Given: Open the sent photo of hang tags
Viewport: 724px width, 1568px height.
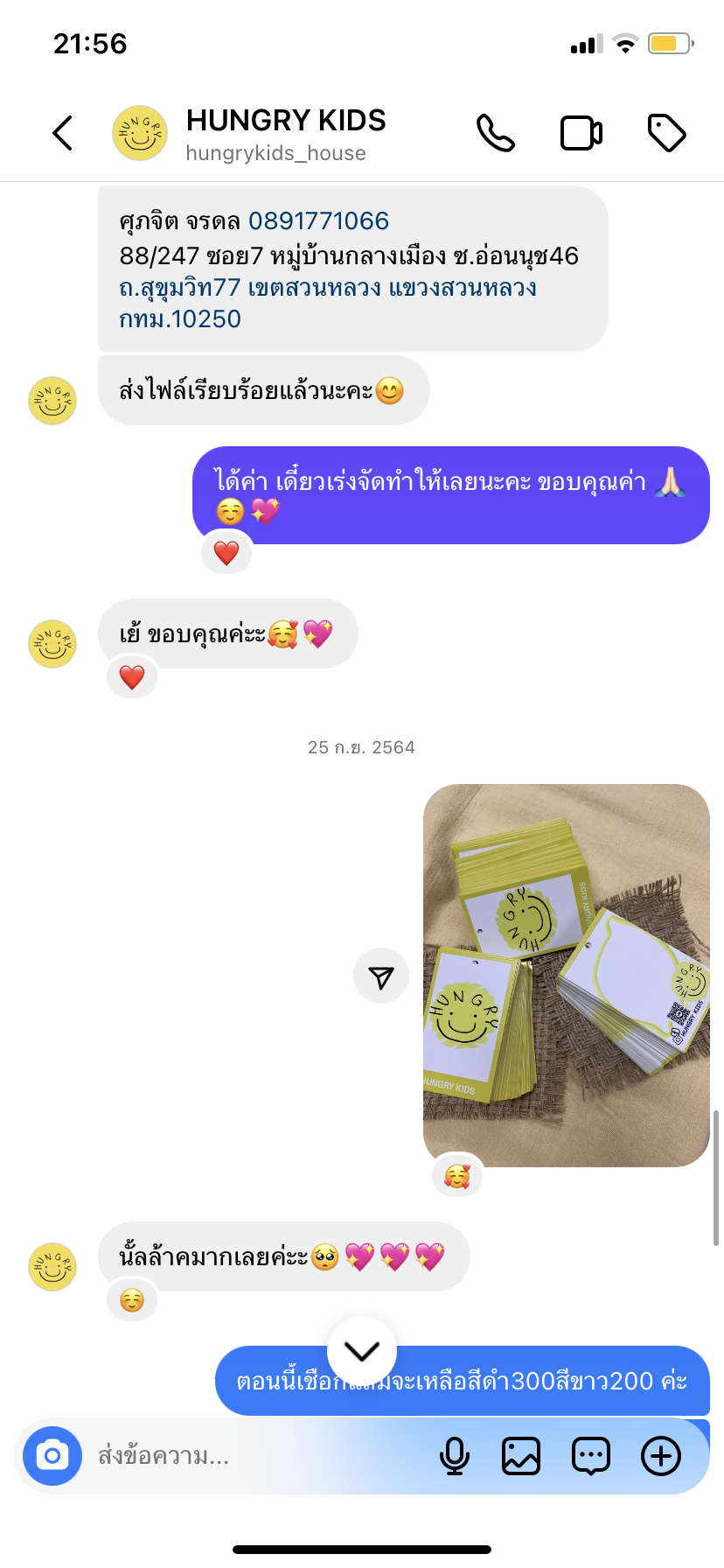Looking at the screenshot, I should pyautogui.click(x=566, y=975).
